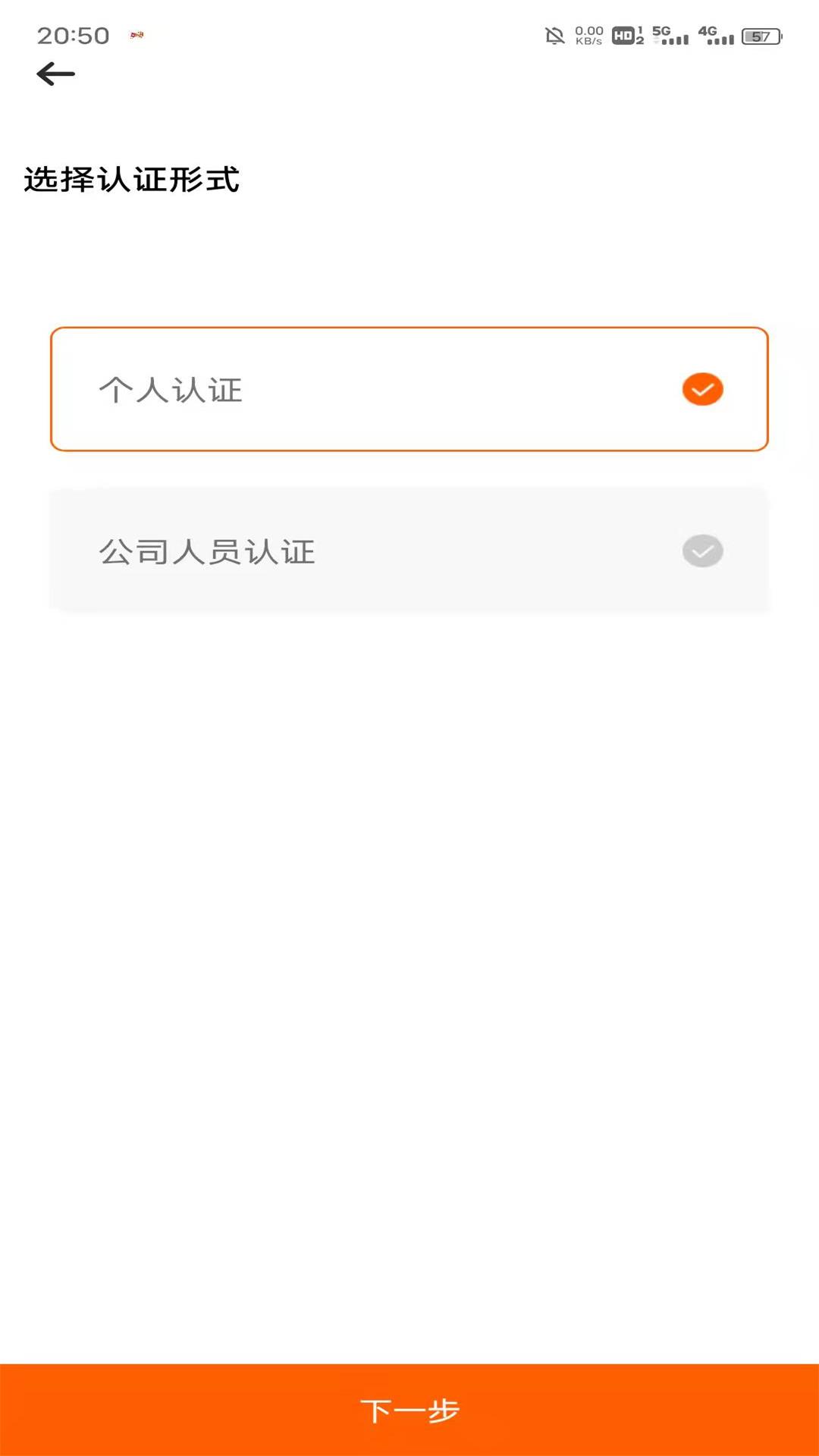Viewport: 819px width, 1456px height.
Task: Tap the back arrow to return
Action: coord(55,73)
